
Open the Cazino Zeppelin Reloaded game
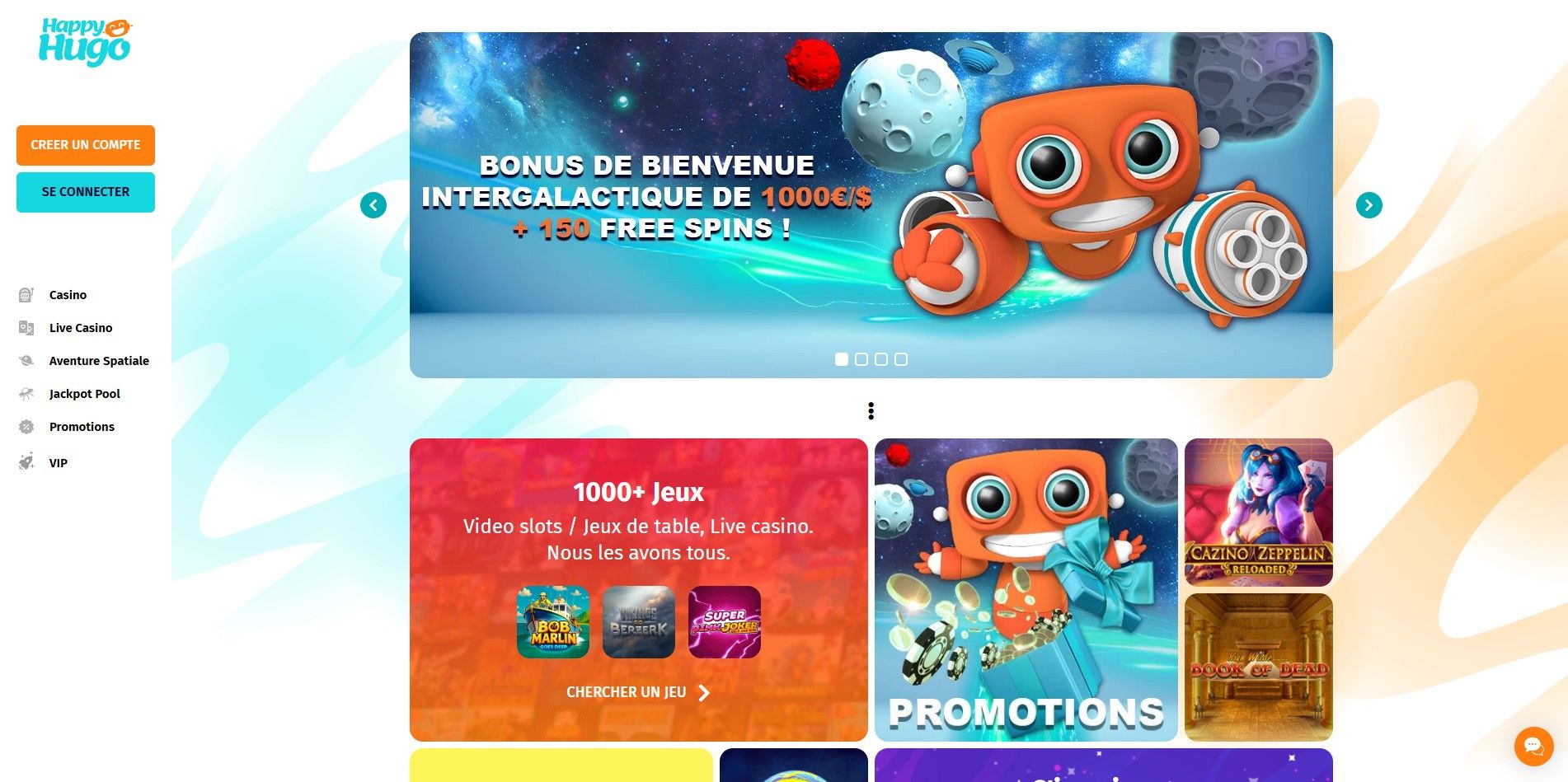1258,512
